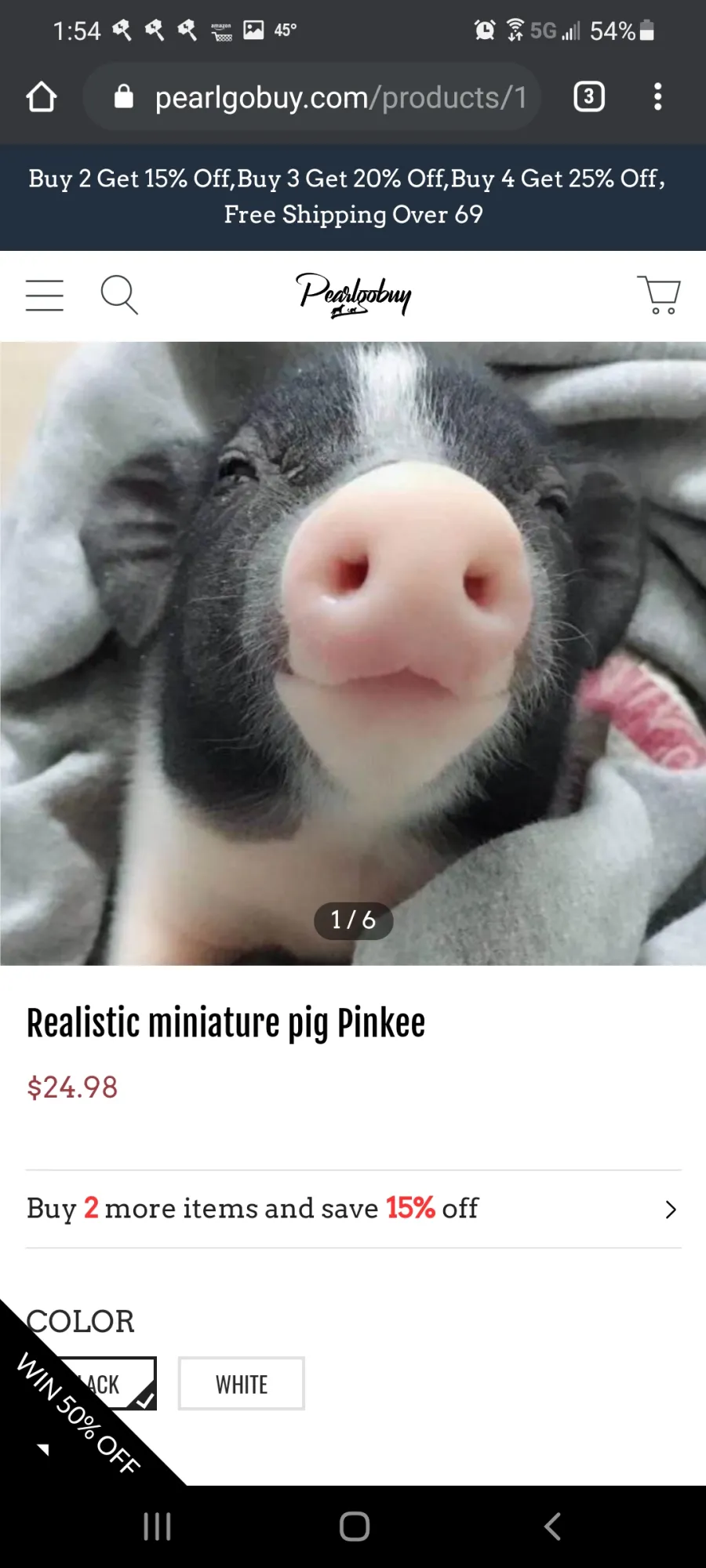Open the browser tab switcher
This screenshot has width=706, height=1568.
point(589,97)
